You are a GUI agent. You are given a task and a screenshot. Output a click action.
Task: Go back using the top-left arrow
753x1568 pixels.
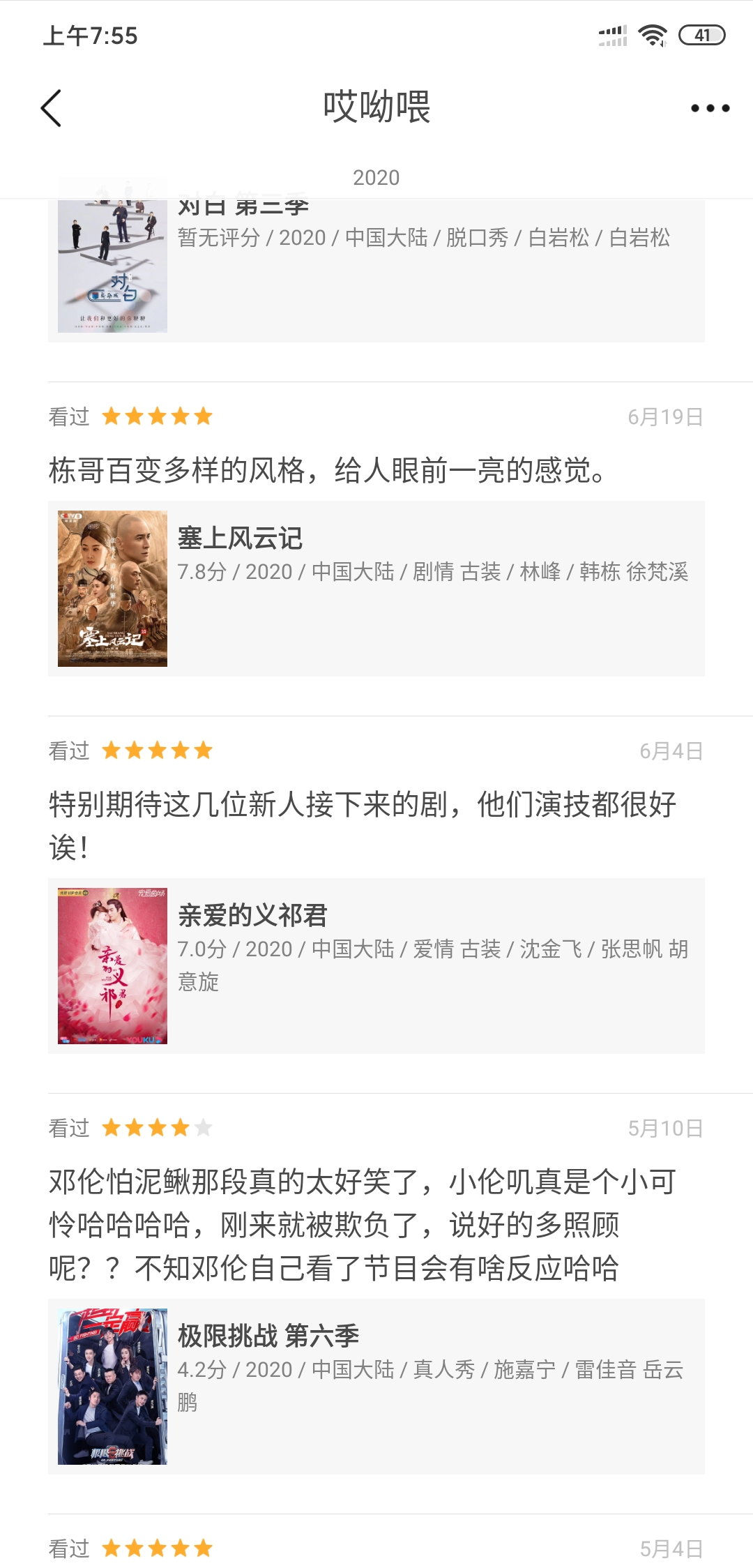pos(52,108)
